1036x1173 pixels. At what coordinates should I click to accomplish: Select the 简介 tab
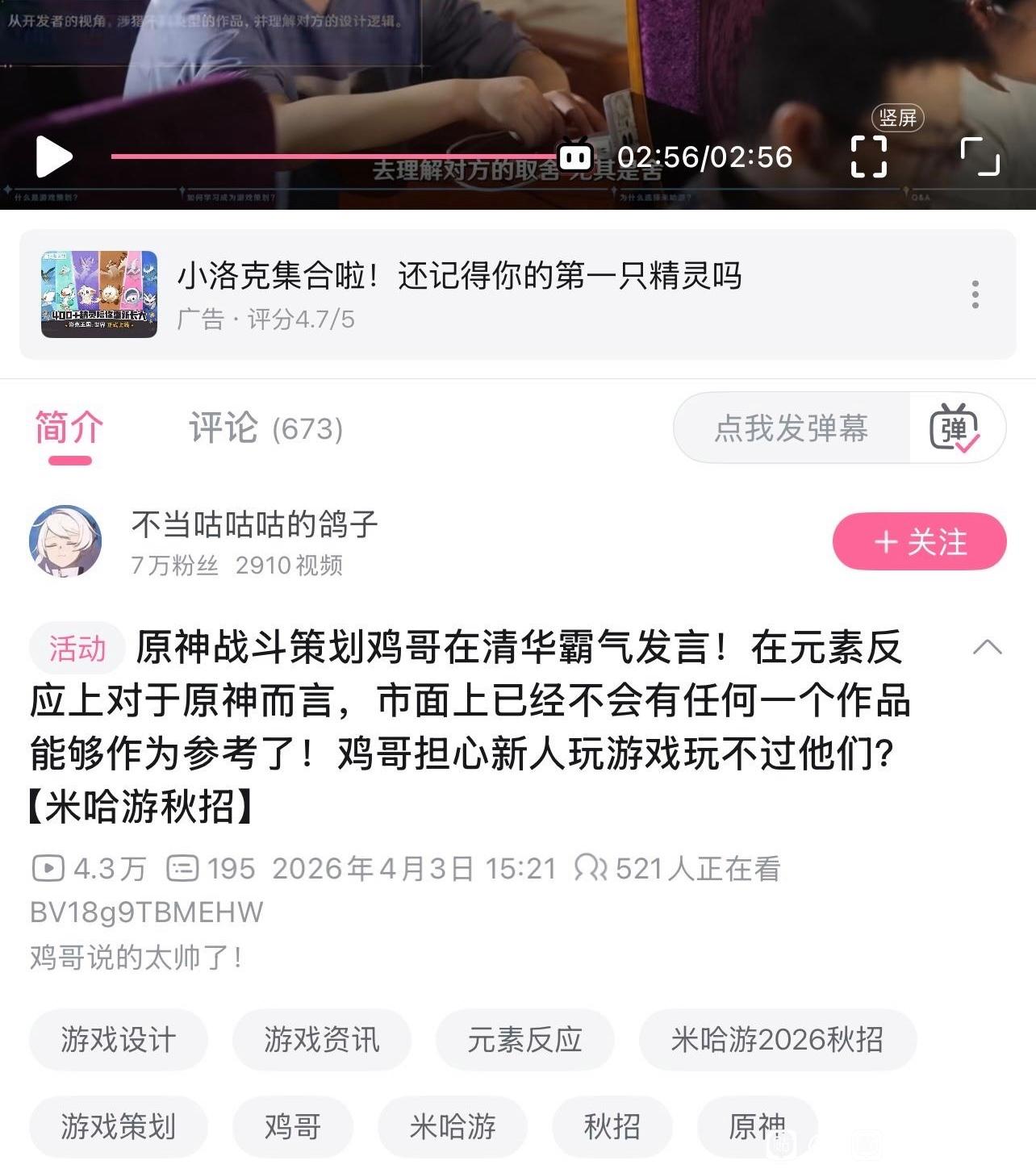69,428
